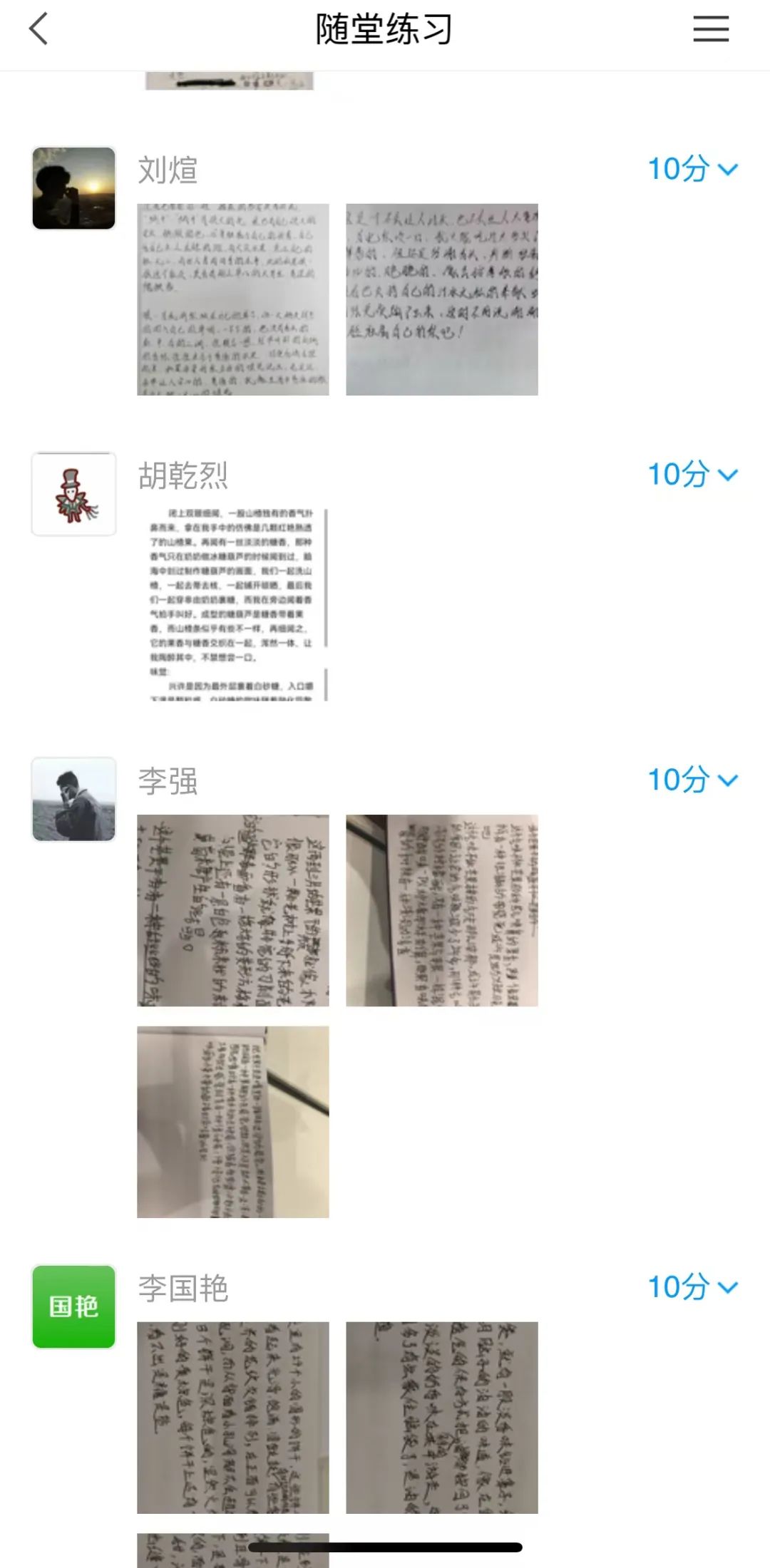The width and height of the screenshot is (770, 1568).
Task: Open 李强's second handwritten photo
Action: (x=442, y=910)
